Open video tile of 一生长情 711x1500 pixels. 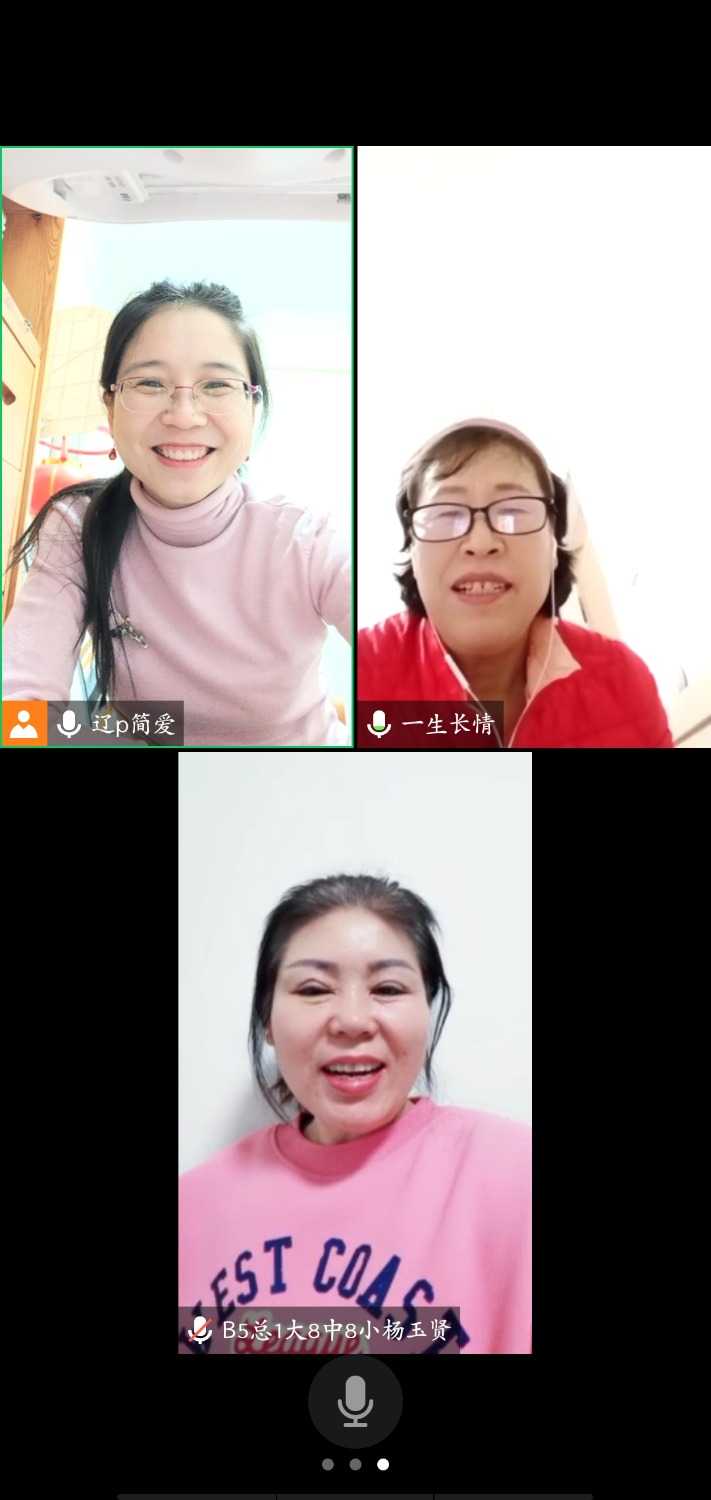534,446
